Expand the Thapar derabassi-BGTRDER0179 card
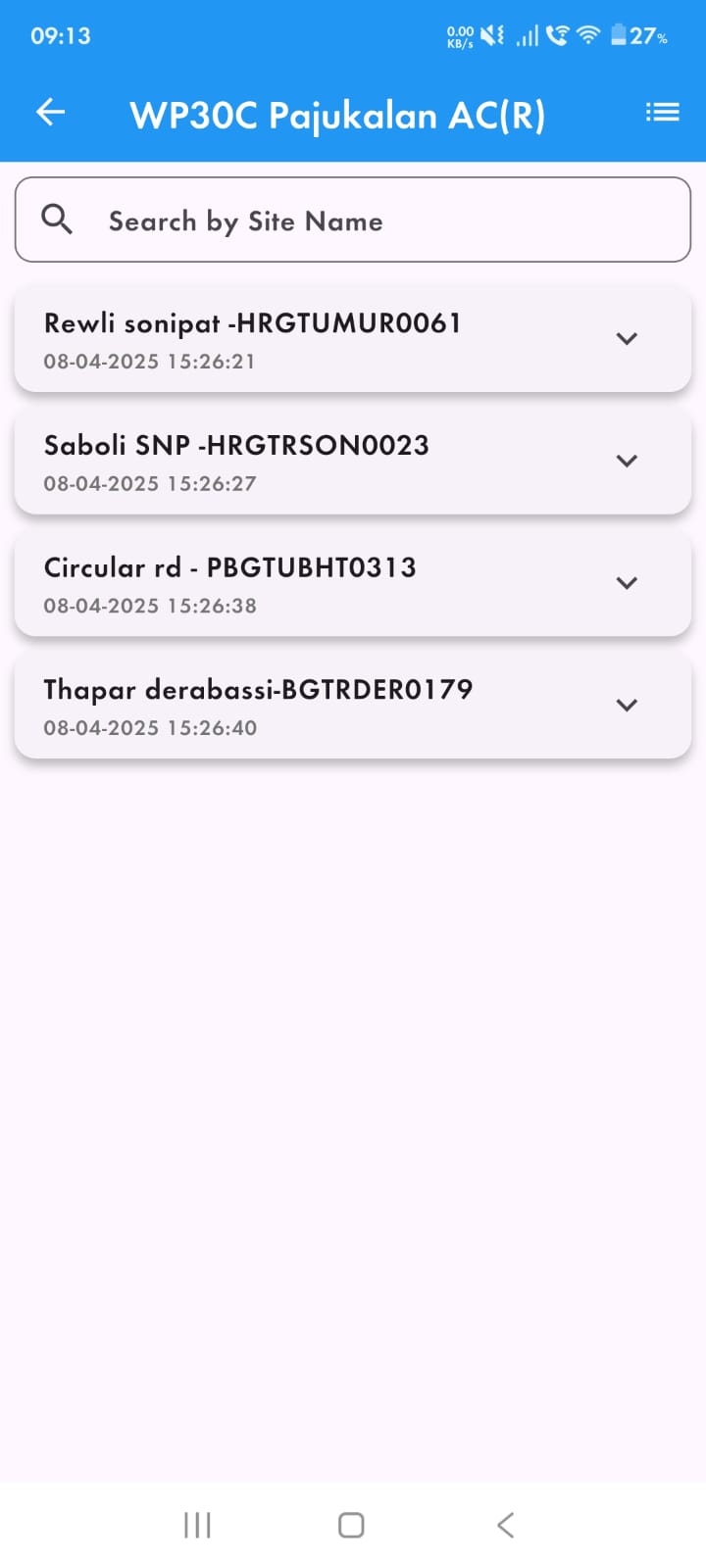706x1568 pixels. (x=627, y=706)
